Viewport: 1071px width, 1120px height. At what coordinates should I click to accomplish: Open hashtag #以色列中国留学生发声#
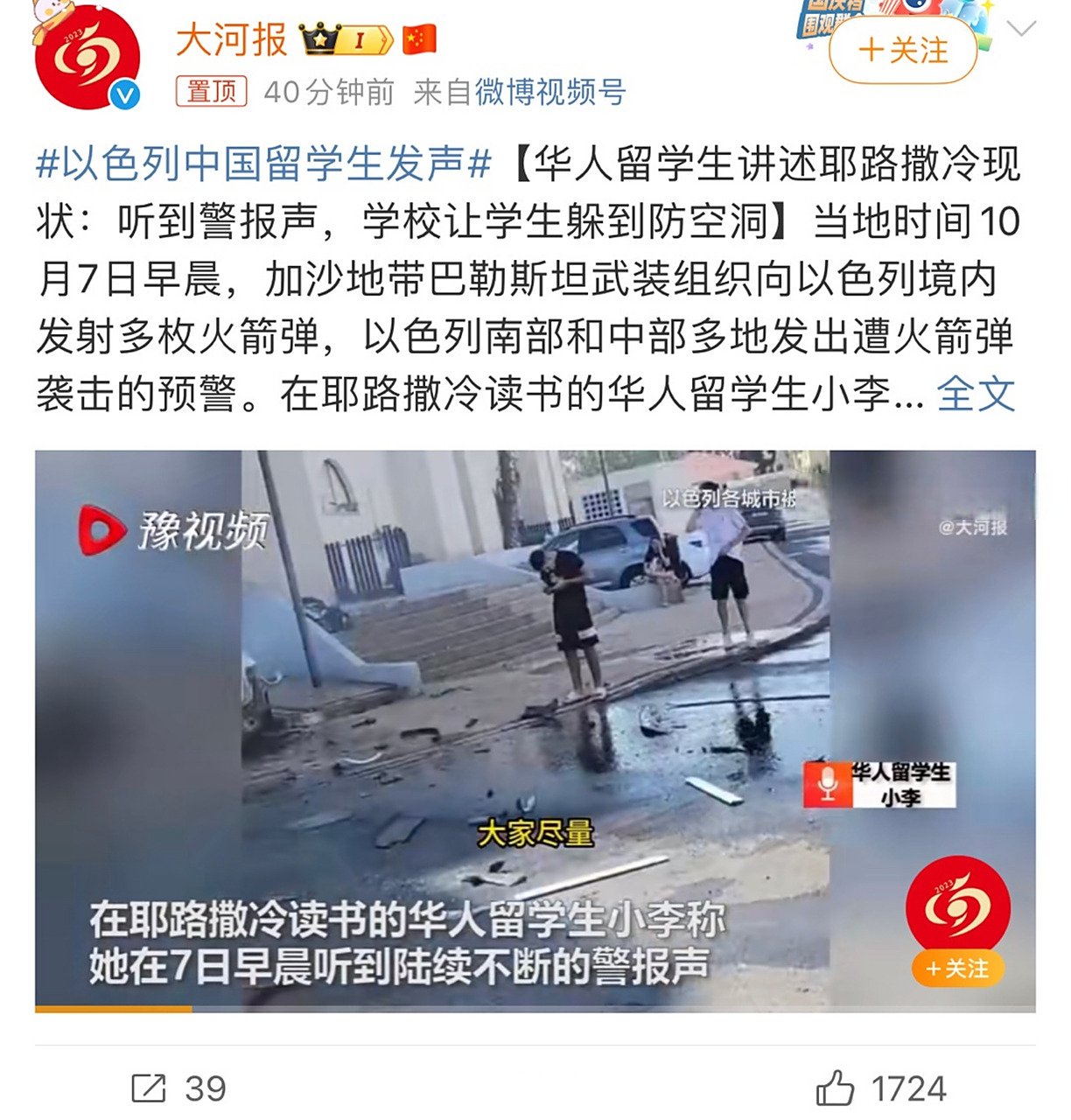[x=263, y=164]
